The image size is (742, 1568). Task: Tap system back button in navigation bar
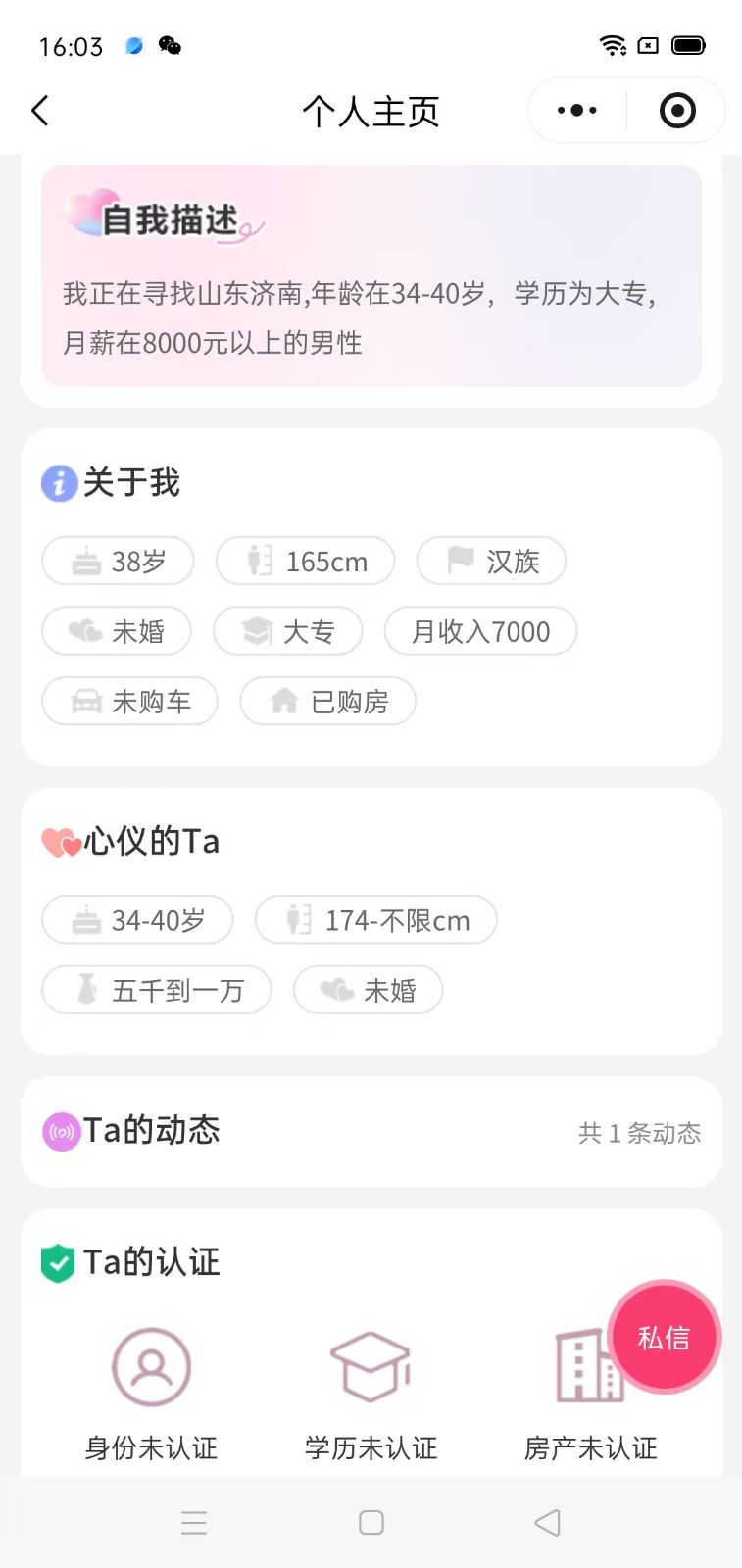coord(548,1522)
